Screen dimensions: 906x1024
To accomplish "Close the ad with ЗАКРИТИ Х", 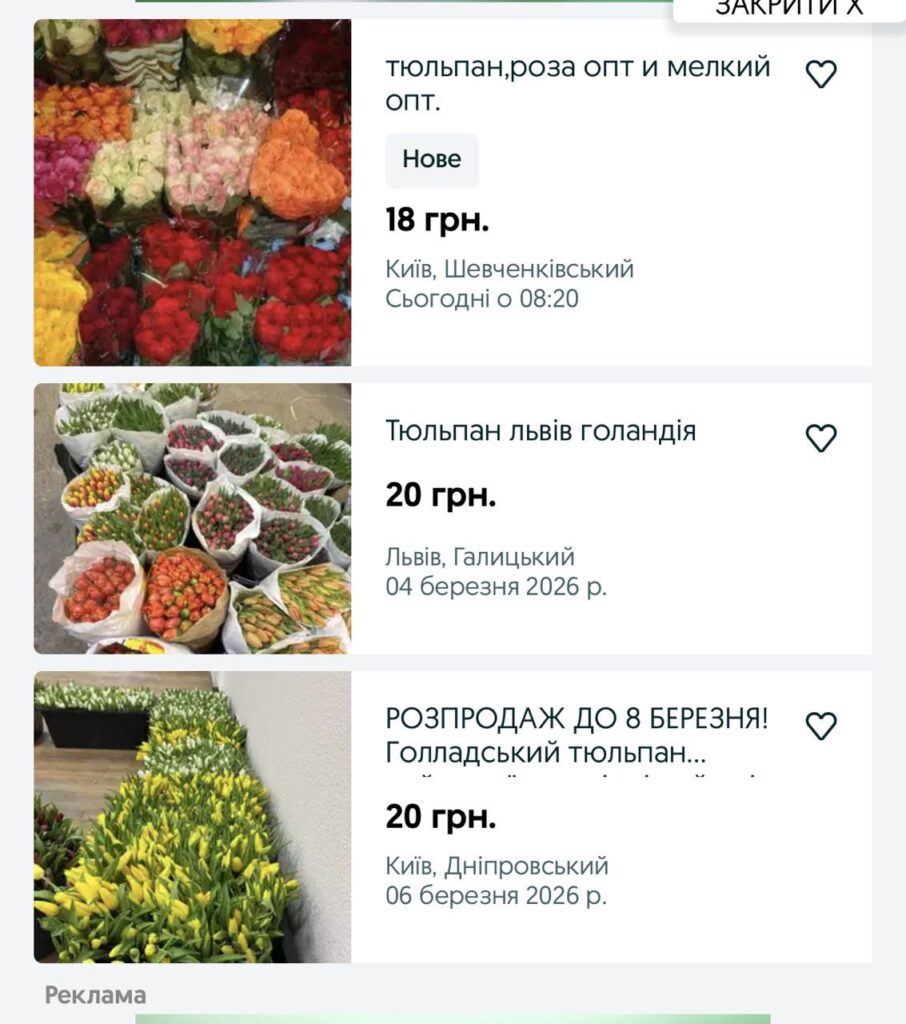I will point(788,9).
